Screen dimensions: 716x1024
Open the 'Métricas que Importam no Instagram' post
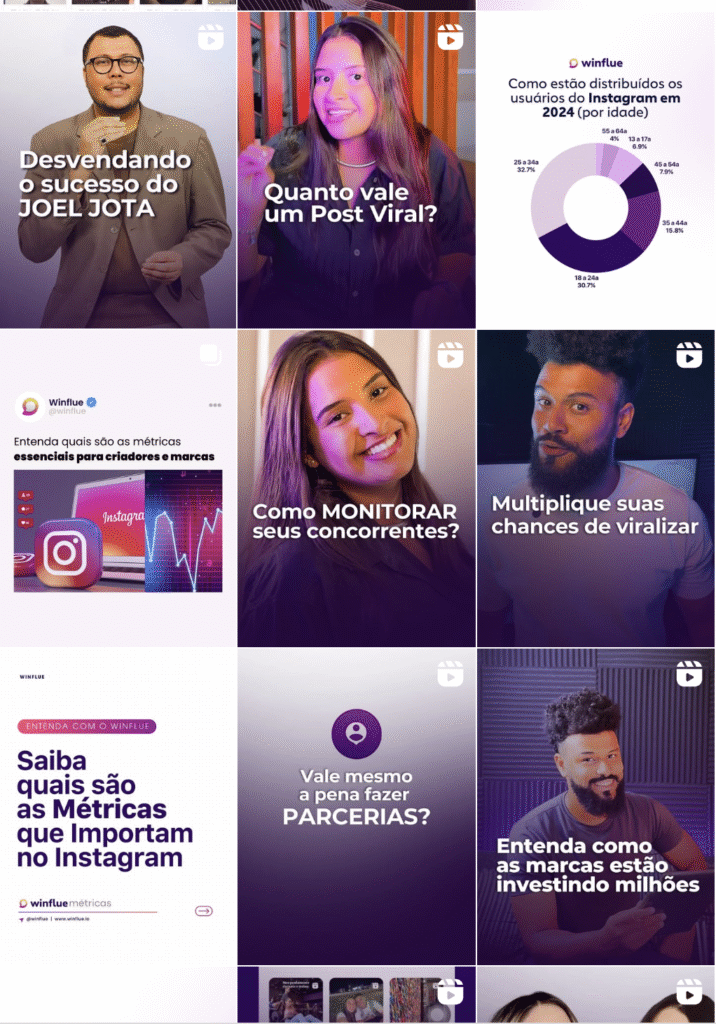click(x=118, y=806)
